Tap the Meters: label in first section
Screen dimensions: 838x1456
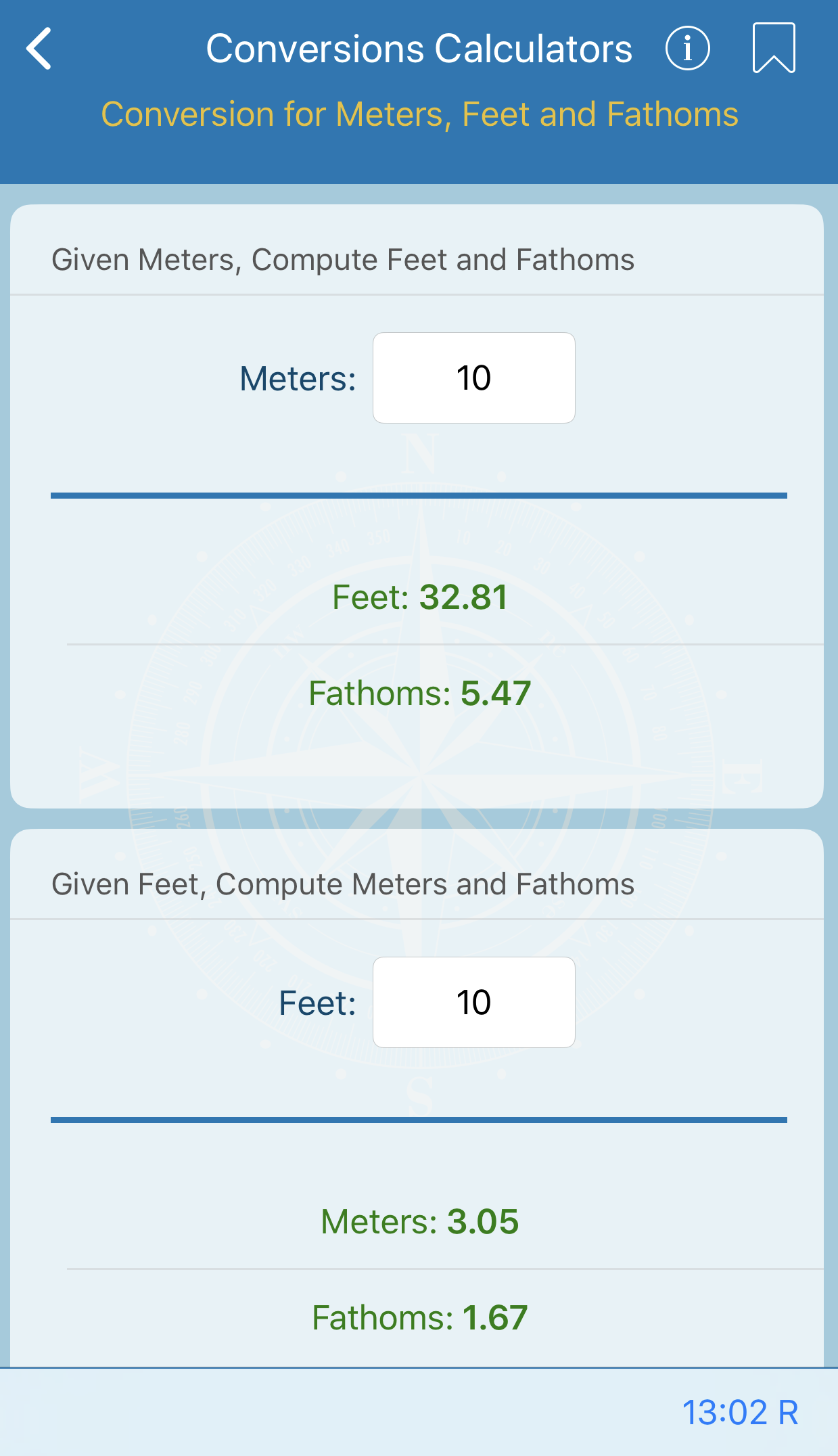pos(296,378)
